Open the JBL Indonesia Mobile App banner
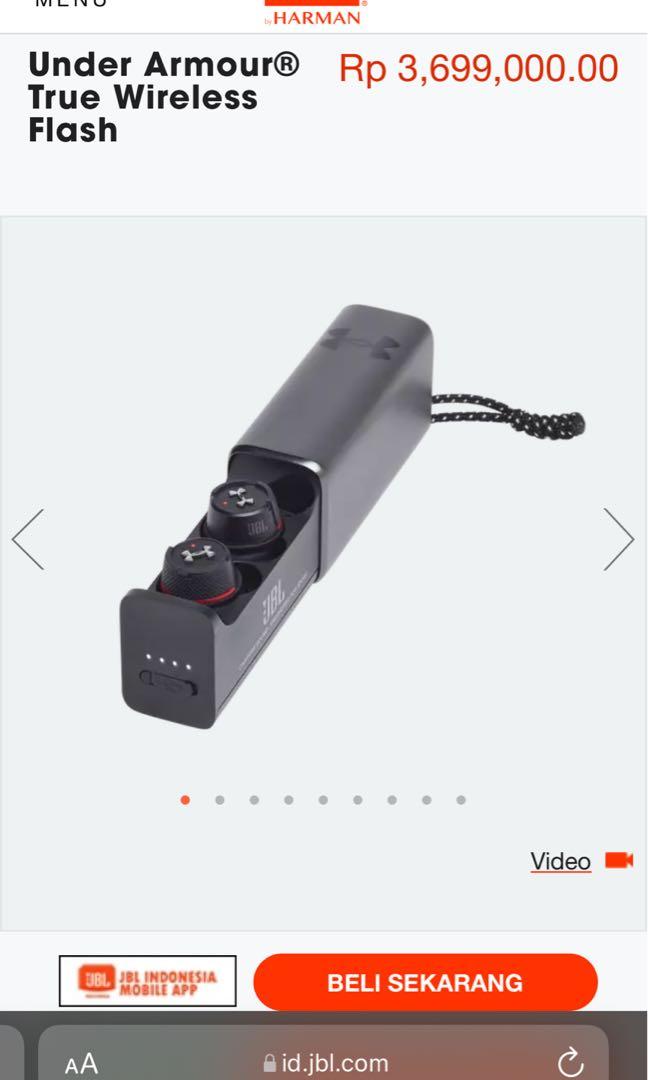Image resolution: width=648 pixels, height=1080 pixels. 148,981
